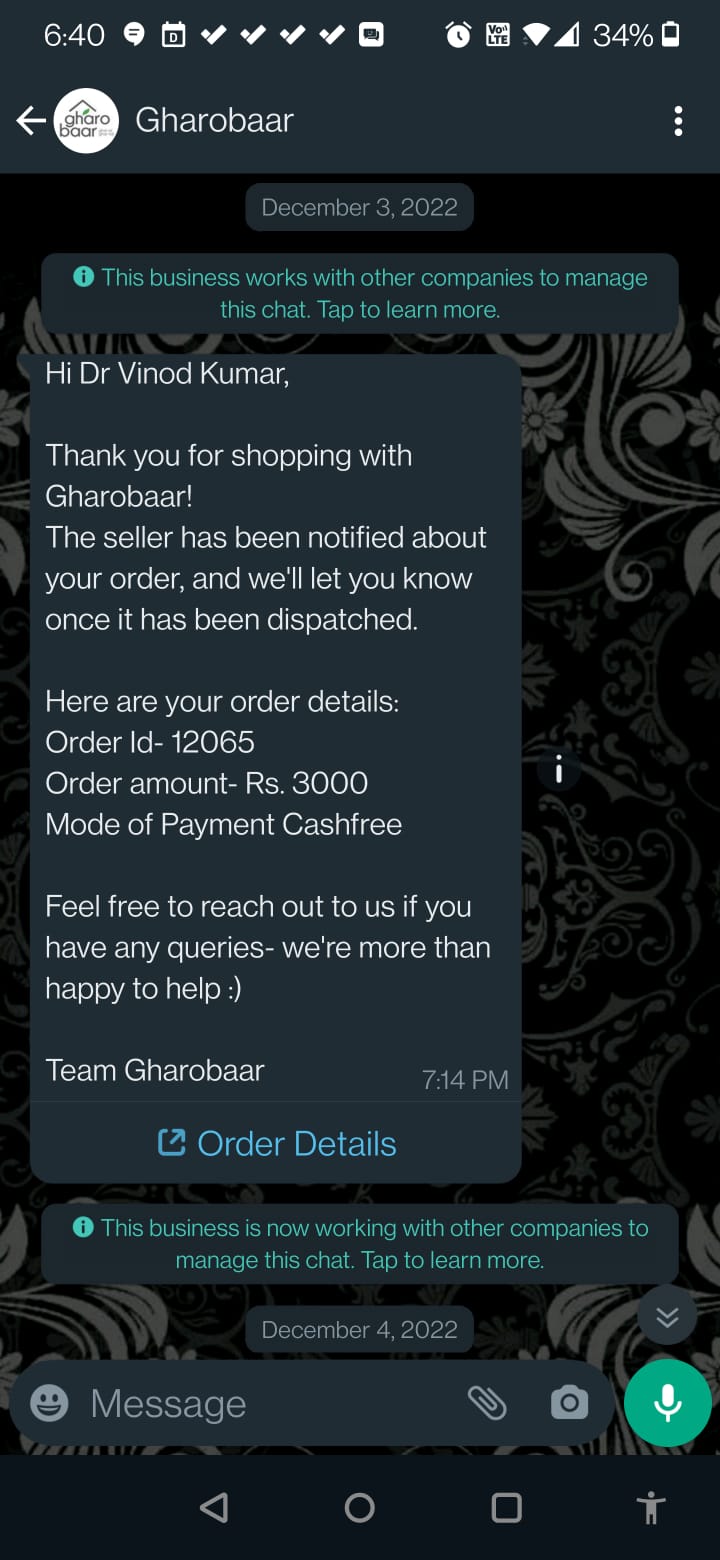Learn more about business working with other companies
Image resolution: width=720 pixels, height=1560 pixels.
(x=360, y=293)
